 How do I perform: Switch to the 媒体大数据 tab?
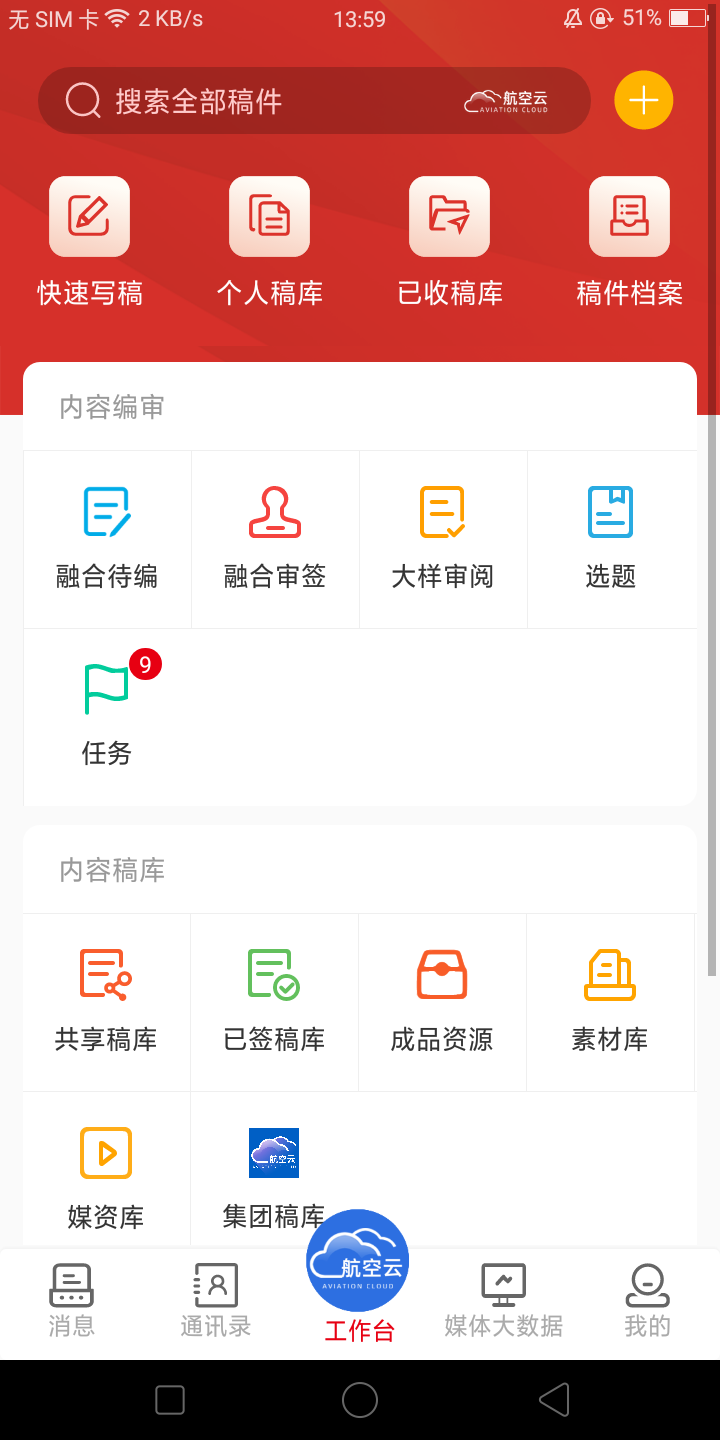point(504,1301)
